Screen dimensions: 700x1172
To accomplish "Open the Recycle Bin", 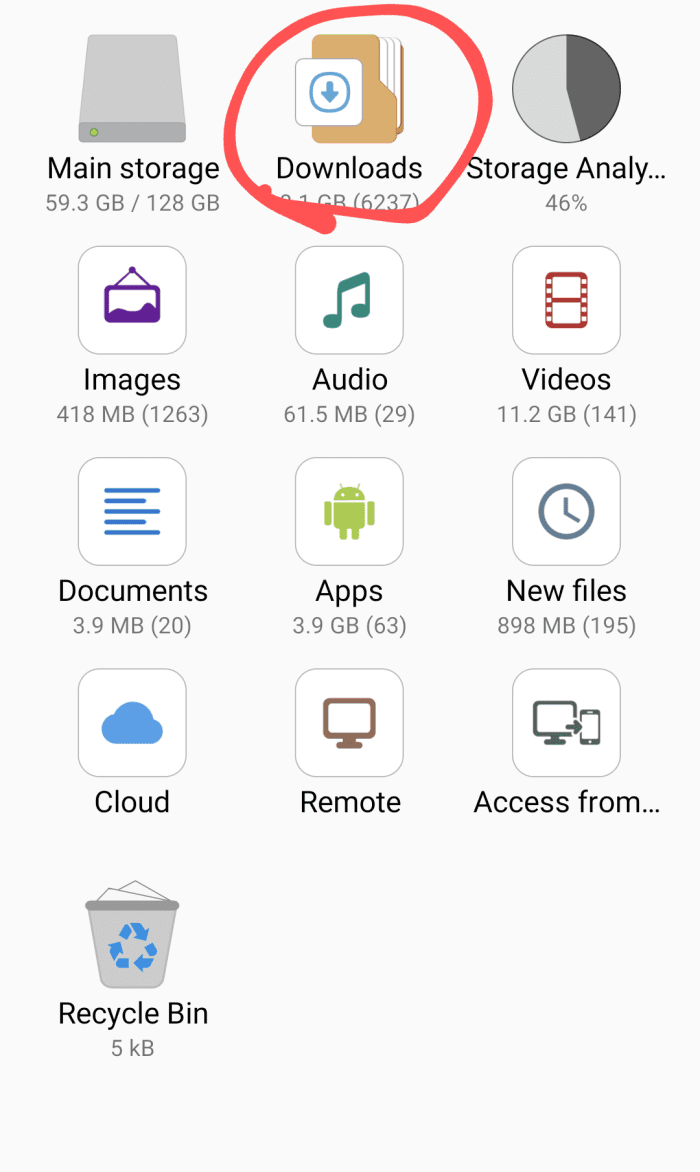I will pos(132,934).
